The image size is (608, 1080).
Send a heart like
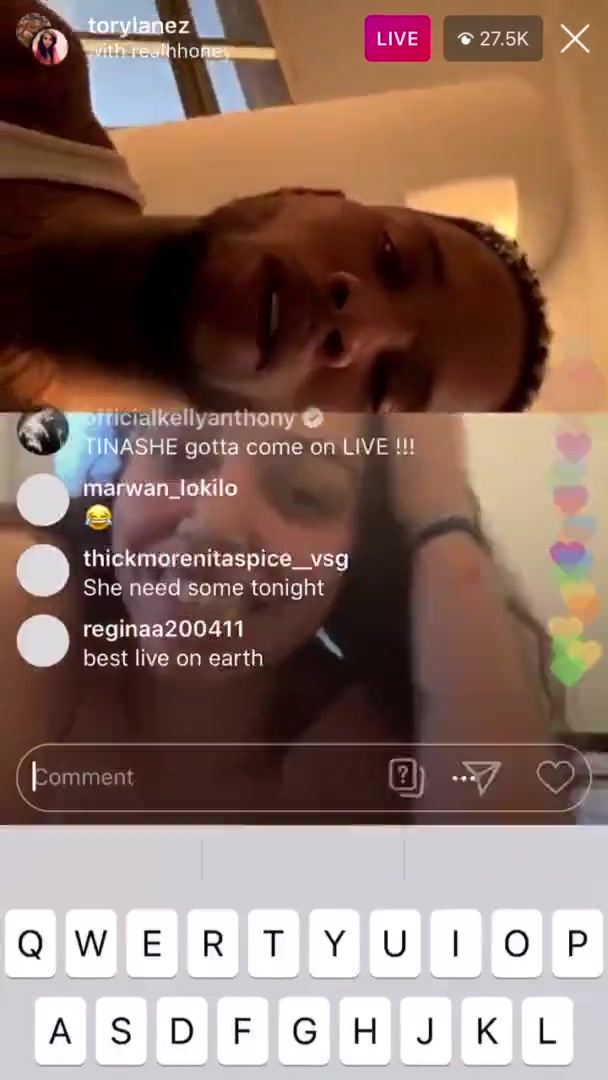tap(556, 777)
